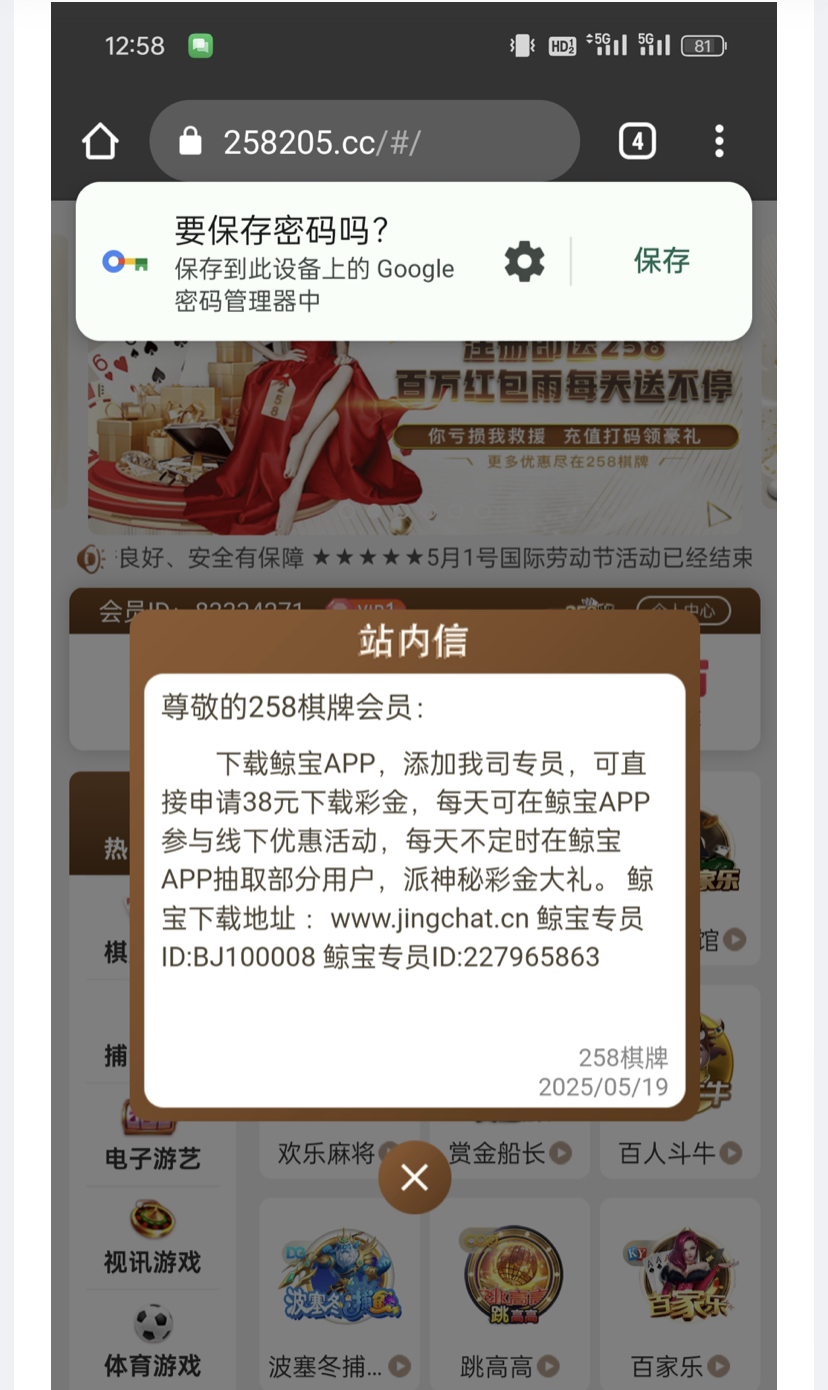Open the 跳高高 game
This screenshot has height=1390, width=828.
click(x=511, y=1294)
